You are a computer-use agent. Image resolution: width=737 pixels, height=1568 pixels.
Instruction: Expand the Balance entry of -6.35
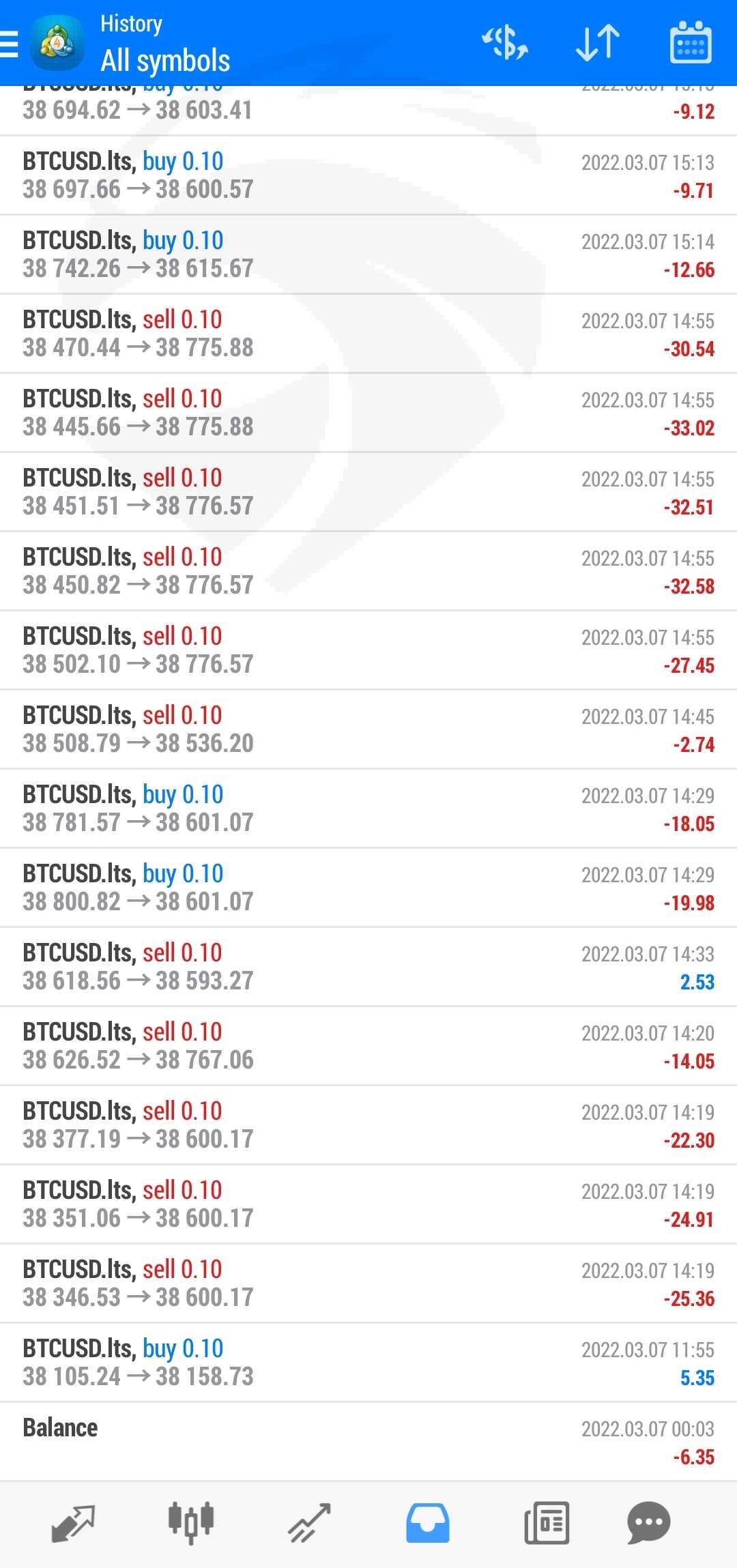(x=369, y=1442)
